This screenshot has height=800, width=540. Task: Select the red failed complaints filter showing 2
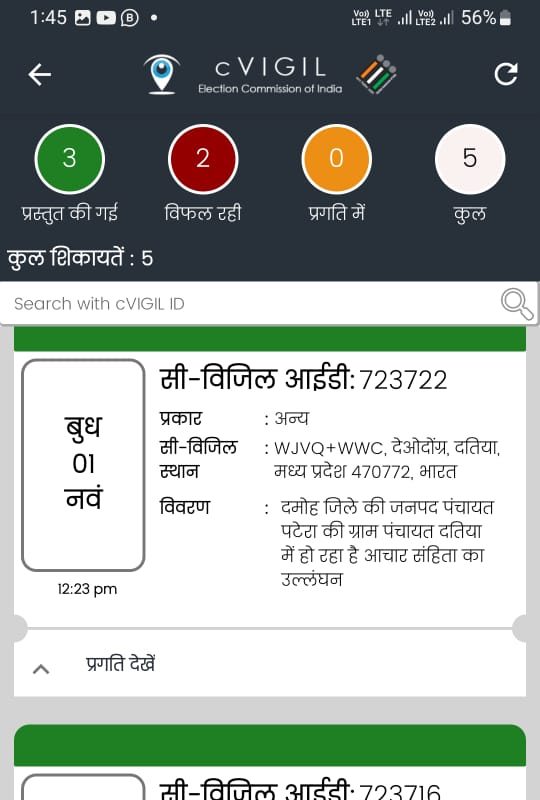(x=203, y=159)
